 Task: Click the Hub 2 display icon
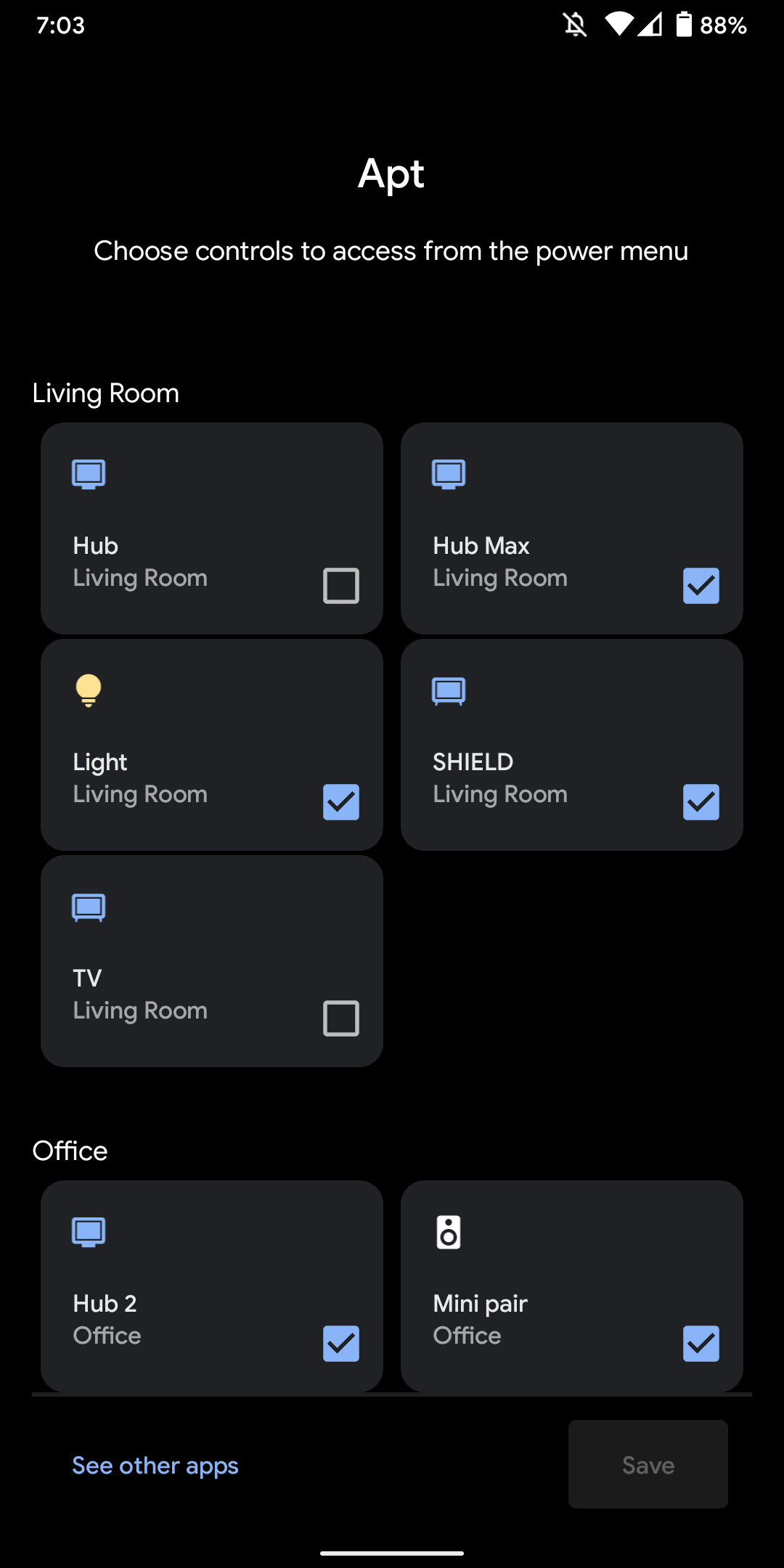88,1230
